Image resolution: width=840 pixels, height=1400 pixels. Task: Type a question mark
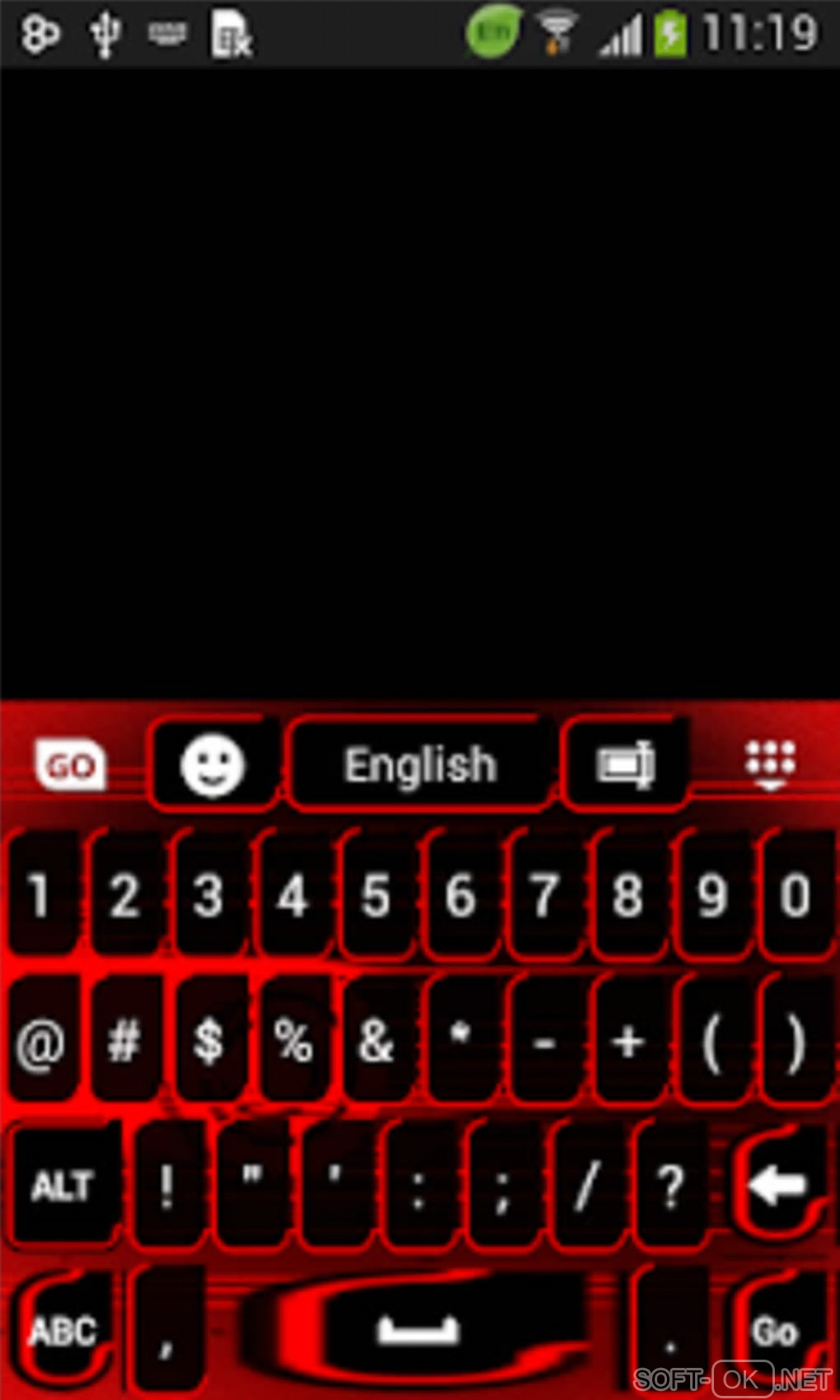670,1186
